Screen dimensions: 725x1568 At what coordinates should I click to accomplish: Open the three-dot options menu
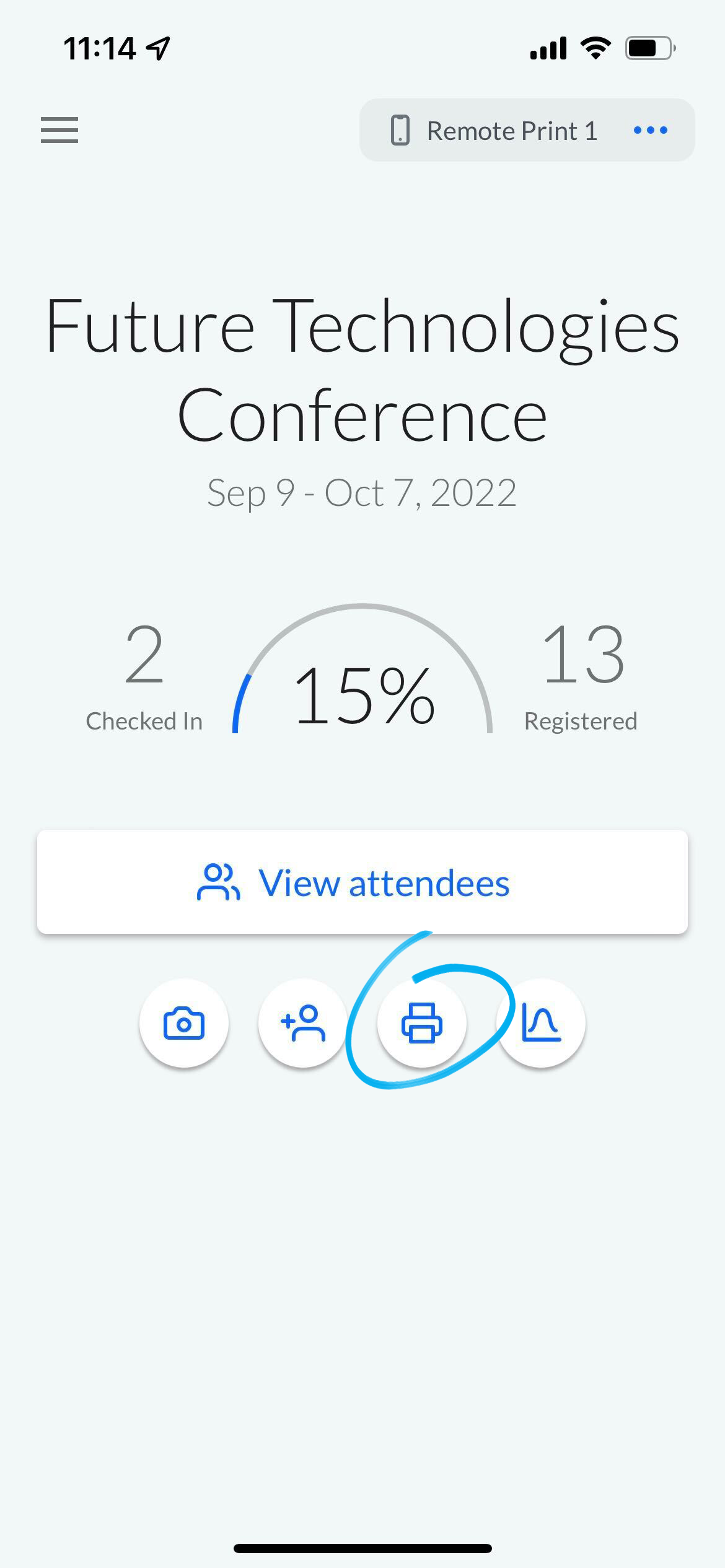[650, 130]
